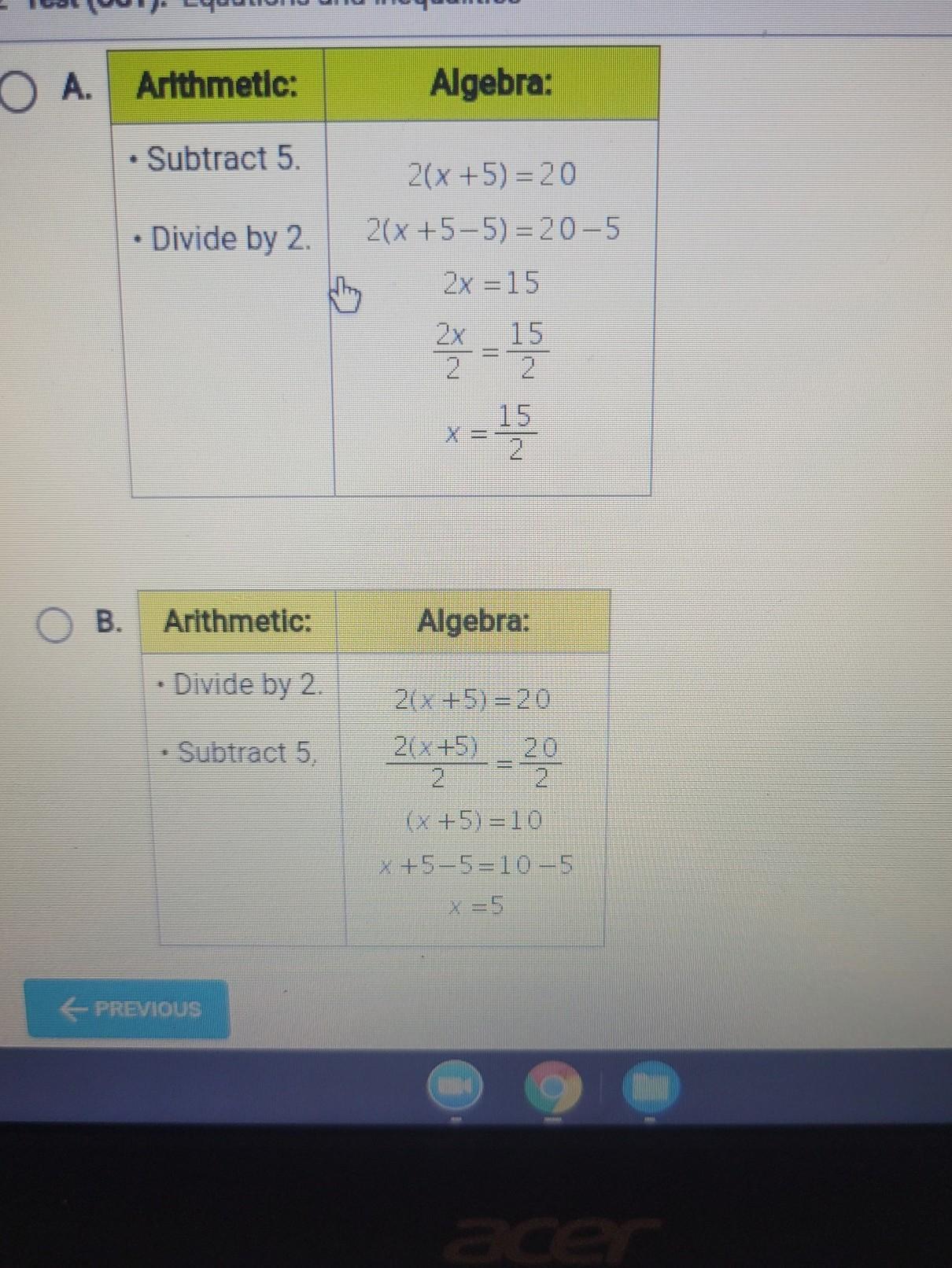Open the Chrome browser from the shelf
This screenshot has width=952, height=1268.
553,1087
